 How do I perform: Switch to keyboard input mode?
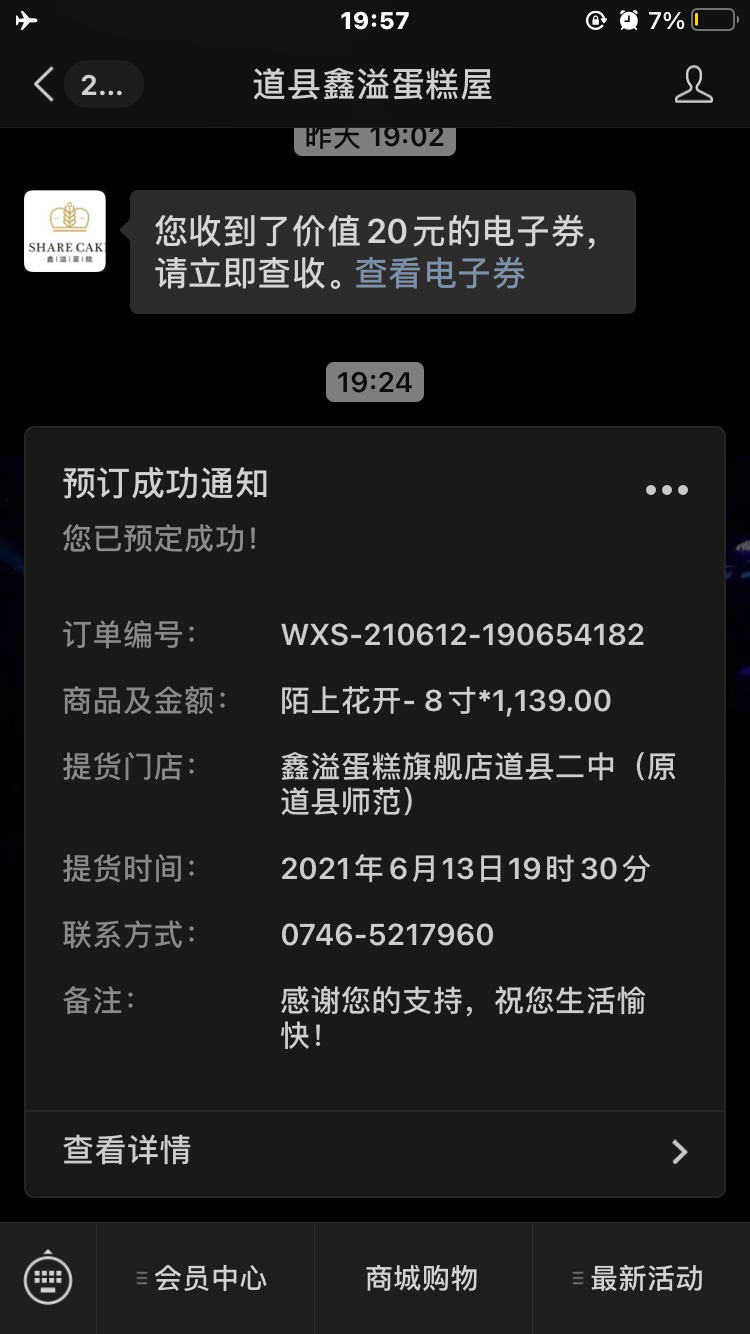pyautogui.click(x=48, y=1278)
